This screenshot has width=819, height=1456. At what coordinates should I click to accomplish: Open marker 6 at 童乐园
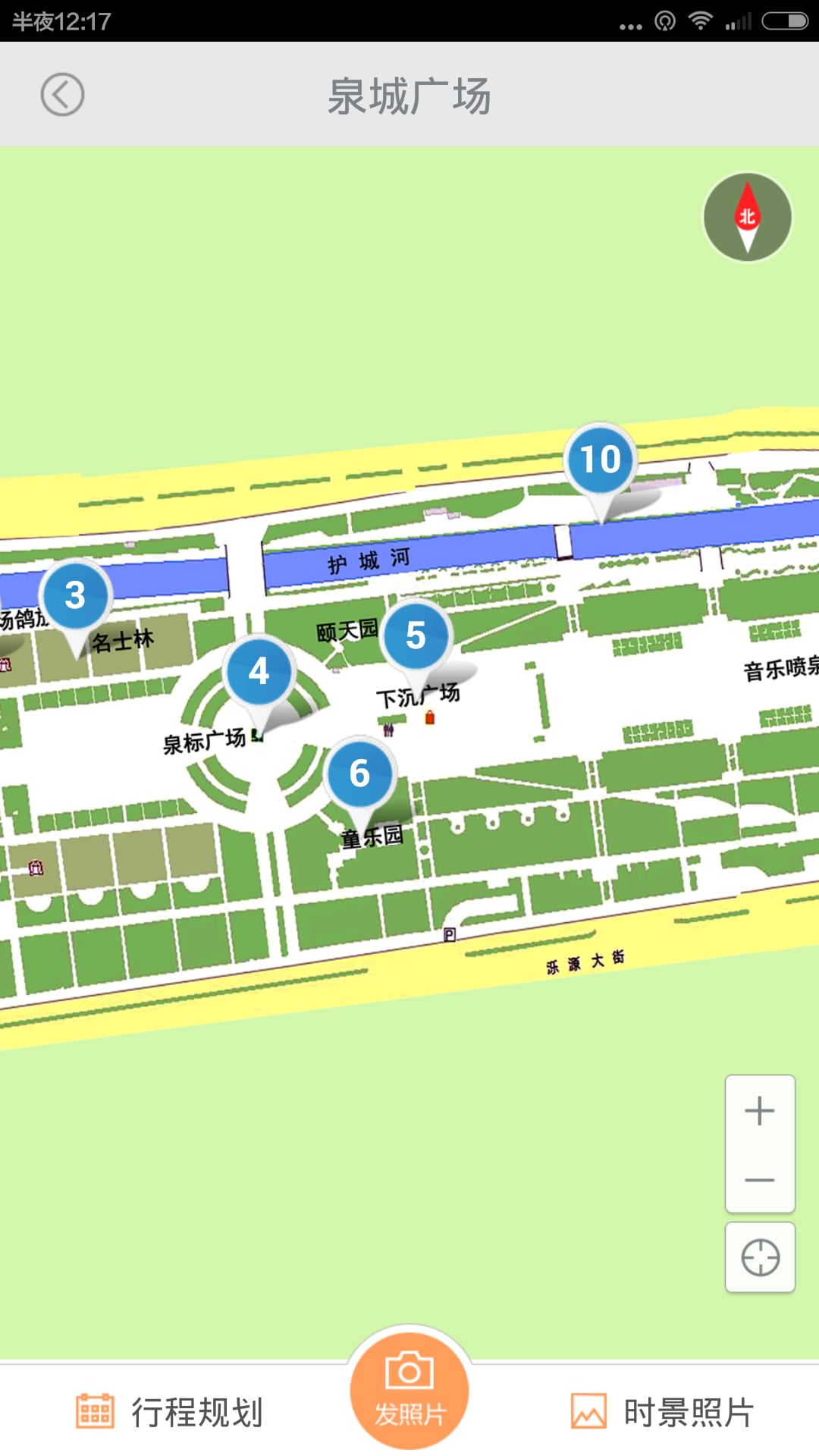click(359, 773)
